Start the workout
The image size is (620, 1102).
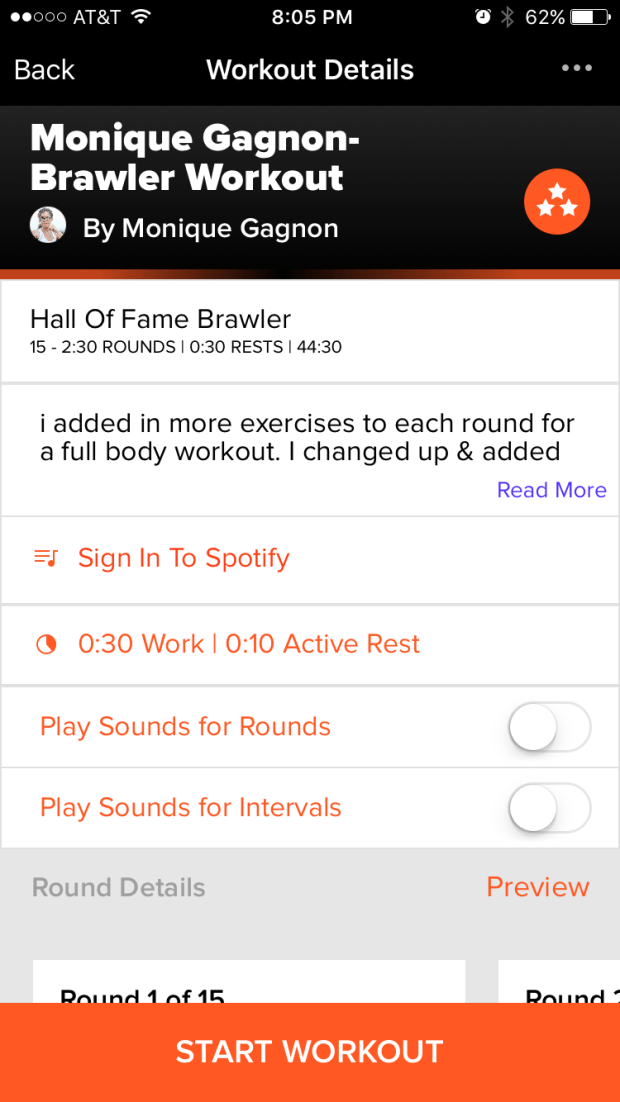click(x=310, y=1052)
